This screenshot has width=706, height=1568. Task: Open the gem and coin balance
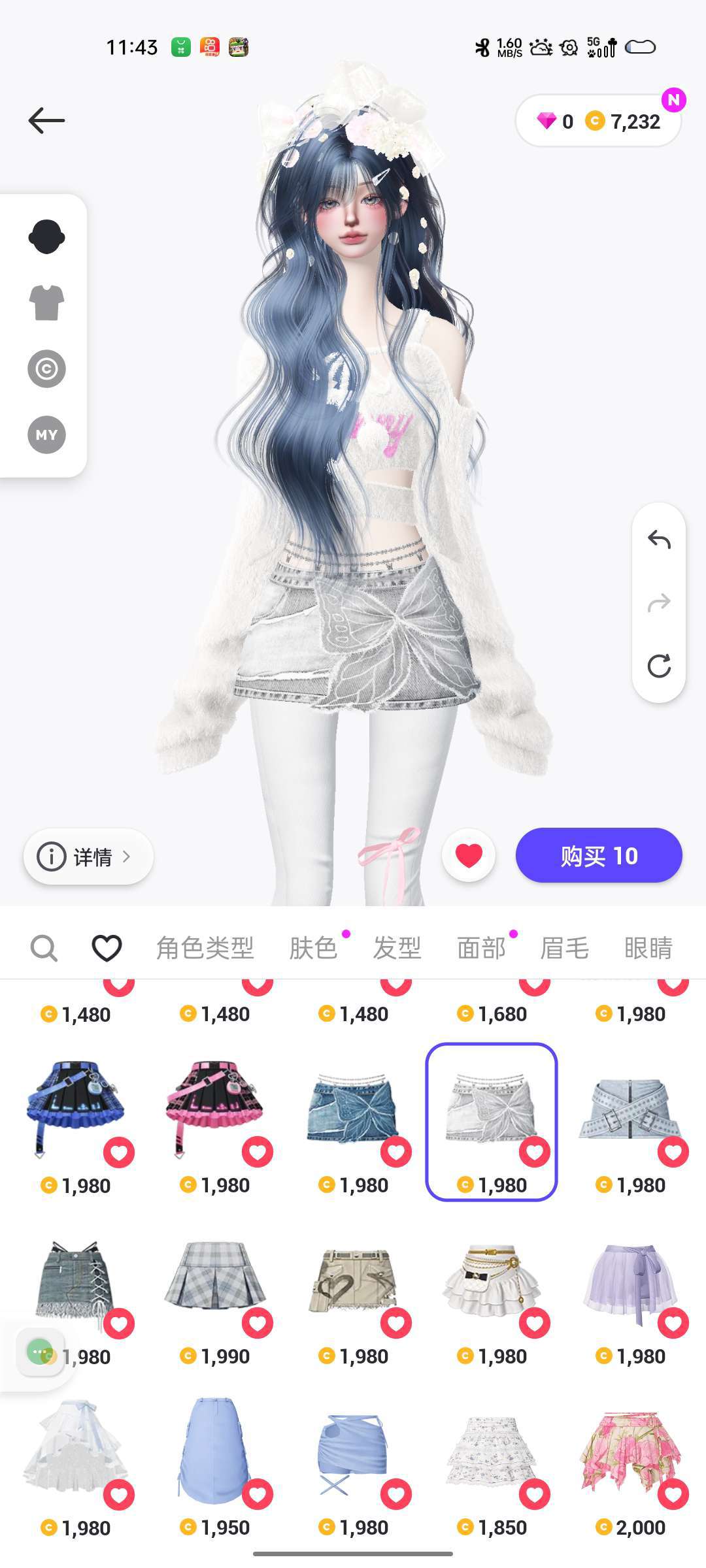click(x=598, y=121)
